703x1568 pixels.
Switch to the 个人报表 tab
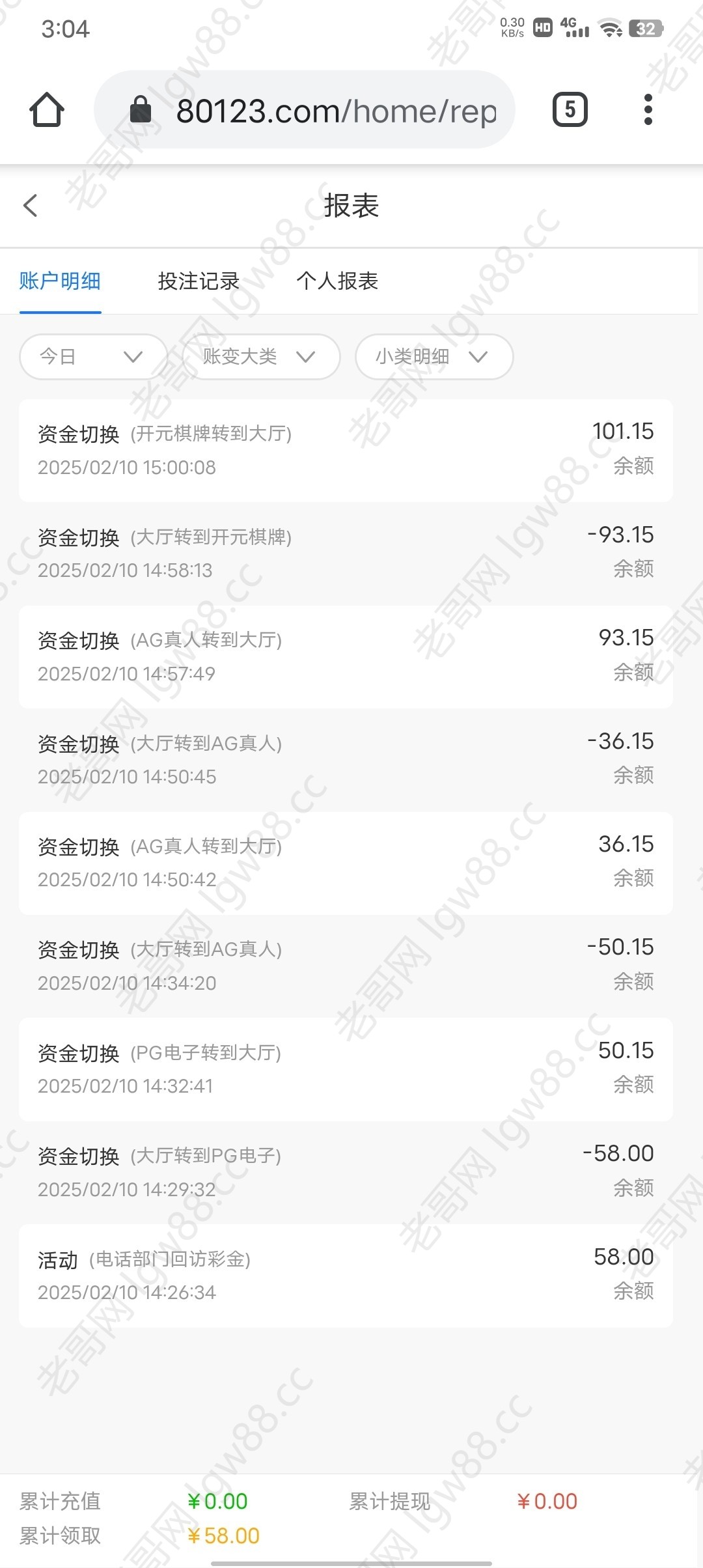[x=337, y=281]
